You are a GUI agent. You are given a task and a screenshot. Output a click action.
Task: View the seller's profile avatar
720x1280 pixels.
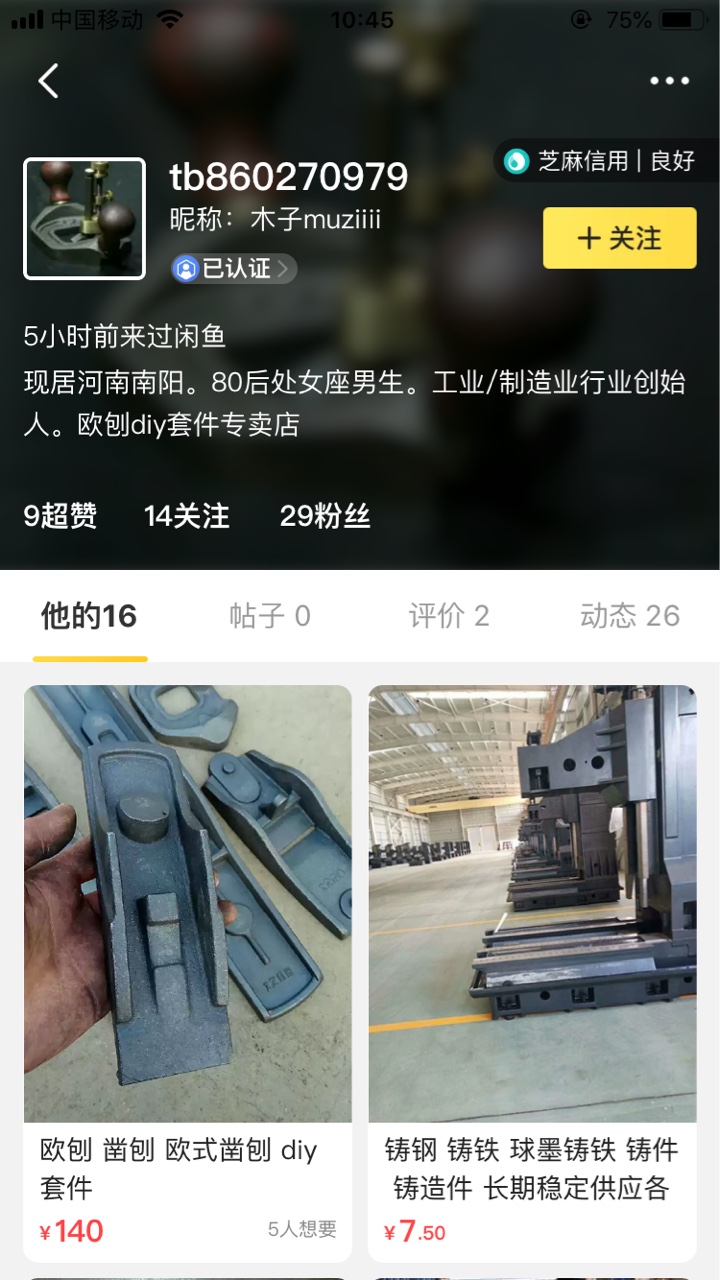(x=85, y=219)
